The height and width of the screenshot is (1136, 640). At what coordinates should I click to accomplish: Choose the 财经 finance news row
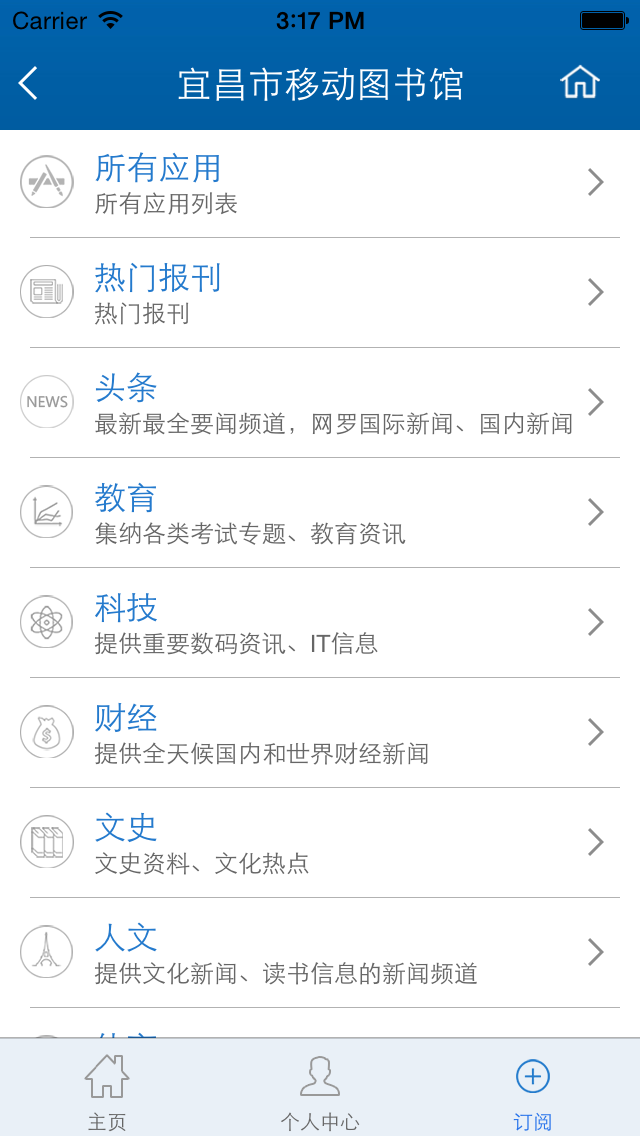[320, 733]
